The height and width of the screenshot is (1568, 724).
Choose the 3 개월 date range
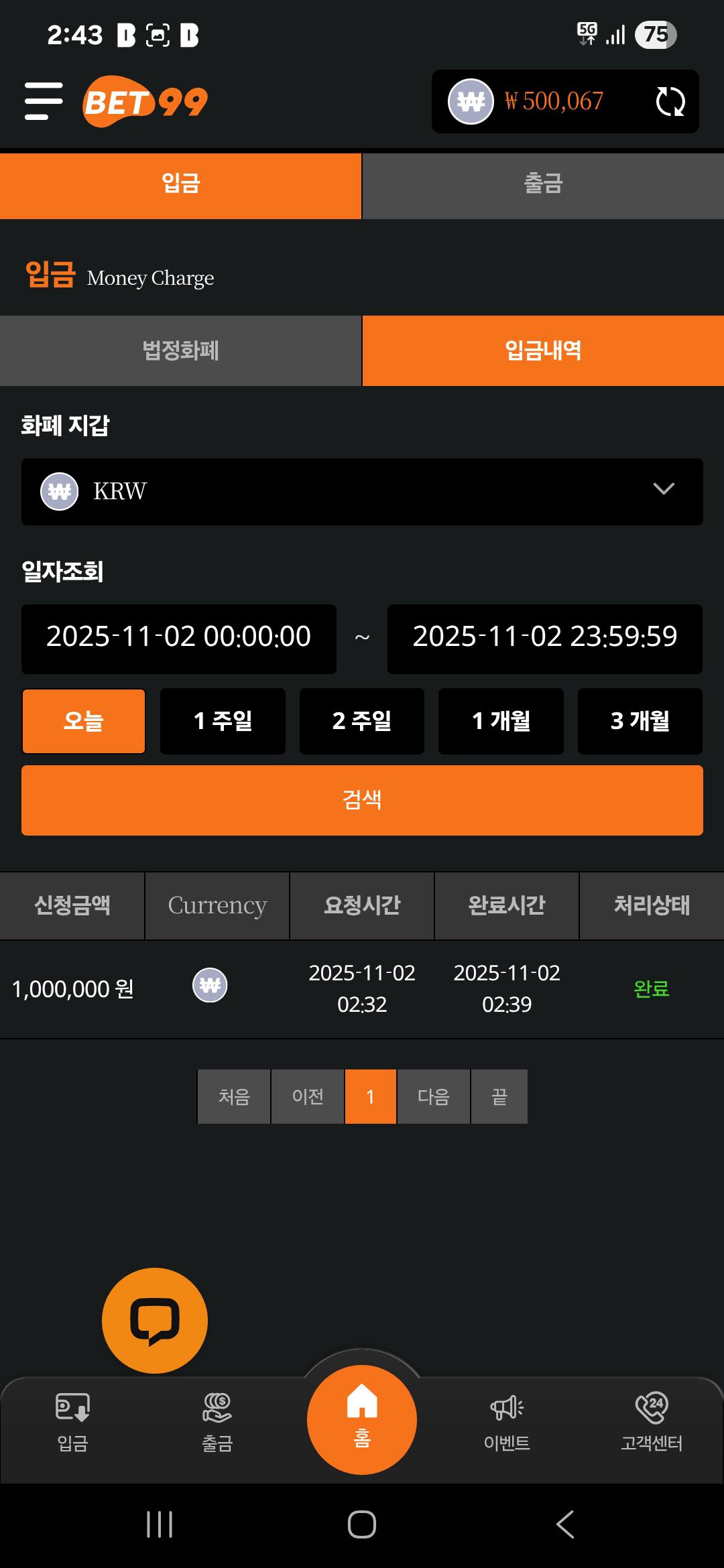[640, 721]
